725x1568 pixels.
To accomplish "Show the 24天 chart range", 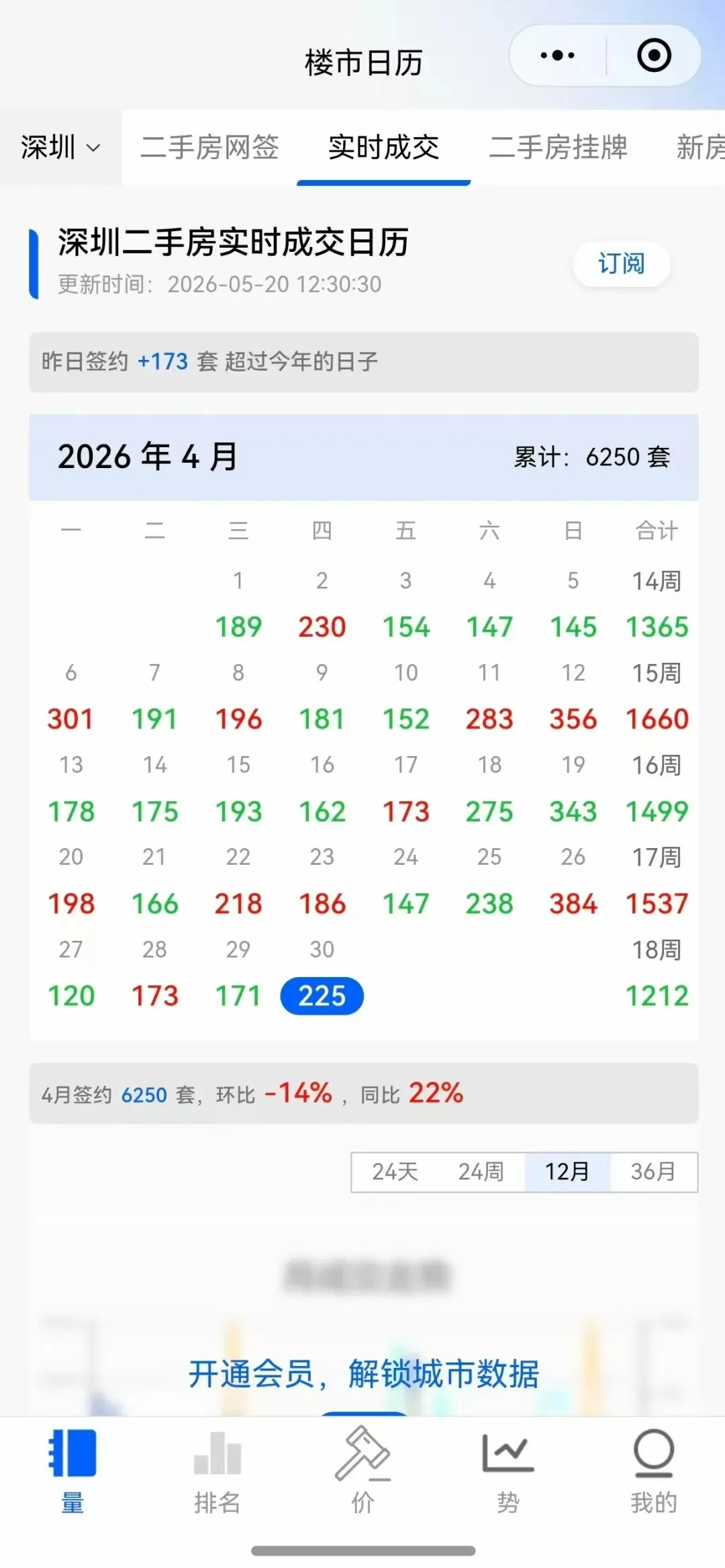I will [395, 1172].
